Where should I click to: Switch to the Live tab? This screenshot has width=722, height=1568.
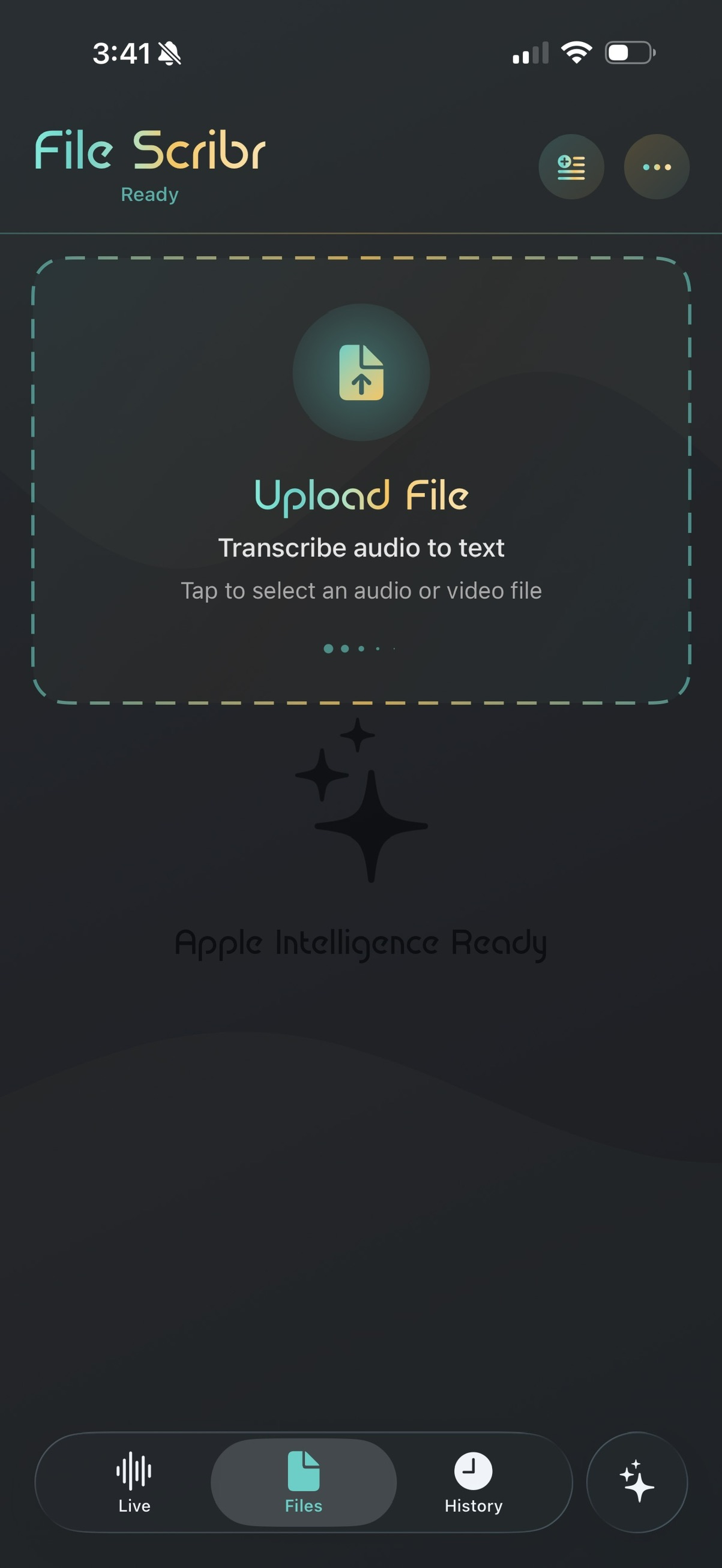134,1483
